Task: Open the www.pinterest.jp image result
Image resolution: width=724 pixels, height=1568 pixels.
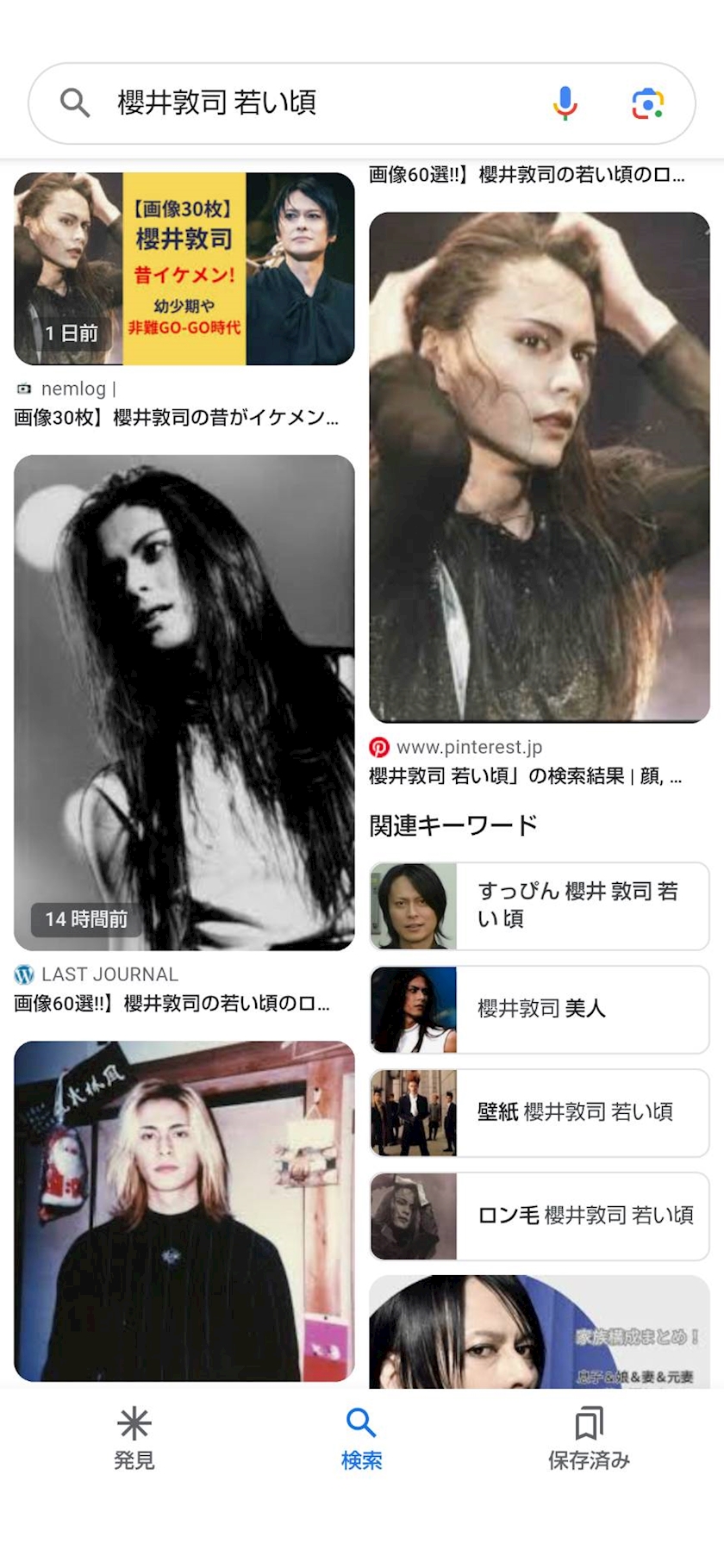Action: [540, 467]
